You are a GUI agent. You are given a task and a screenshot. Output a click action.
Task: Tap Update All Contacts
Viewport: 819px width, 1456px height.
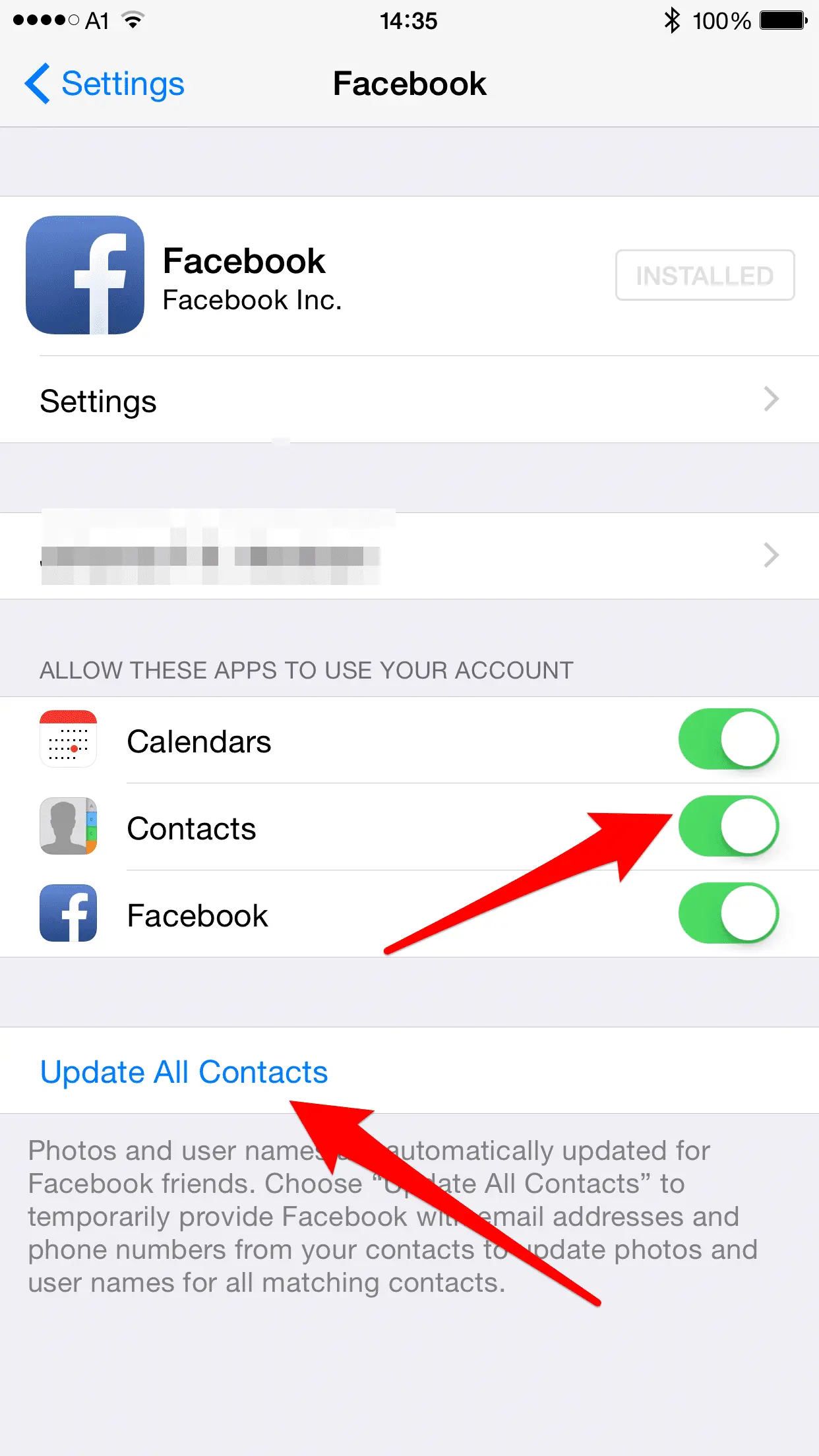(x=184, y=1072)
